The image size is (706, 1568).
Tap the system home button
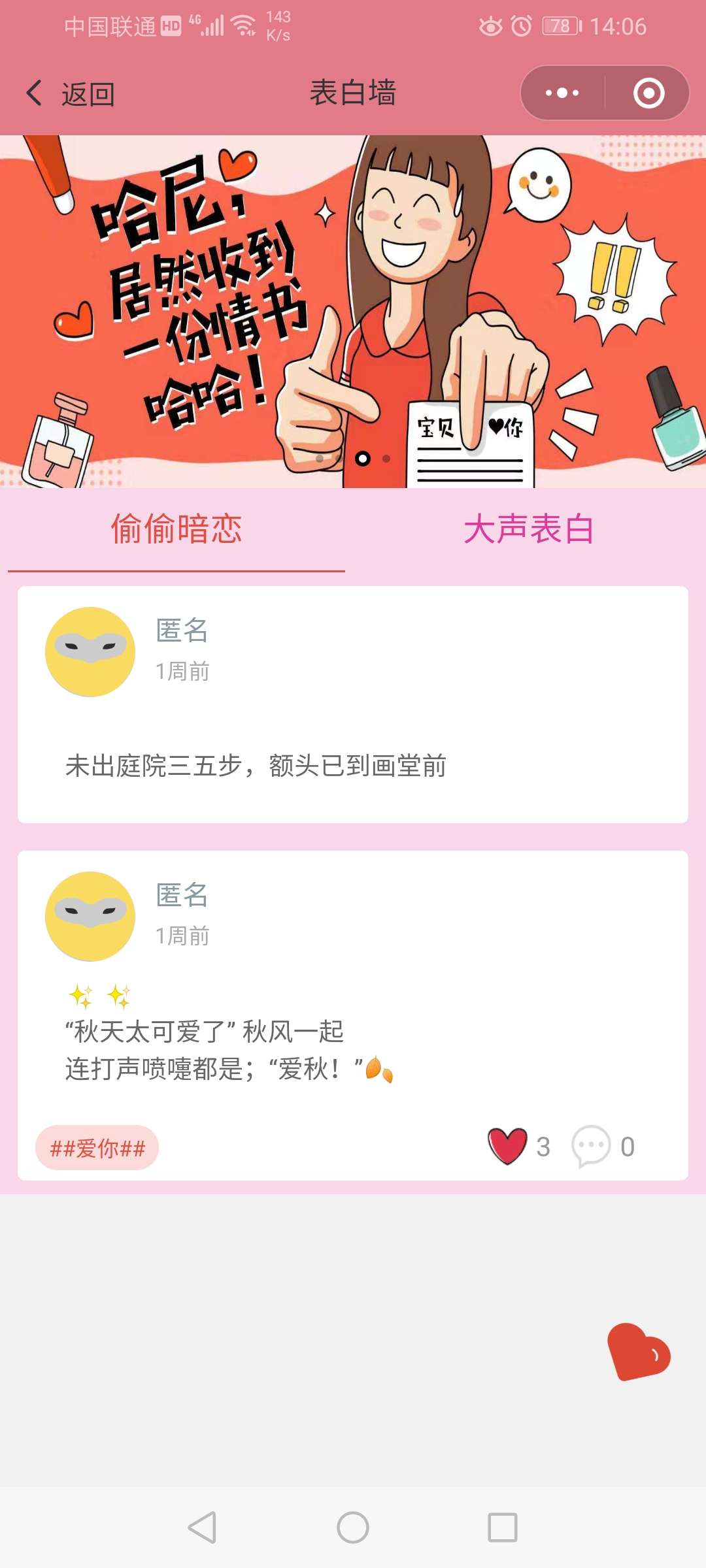click(353, 1527)
